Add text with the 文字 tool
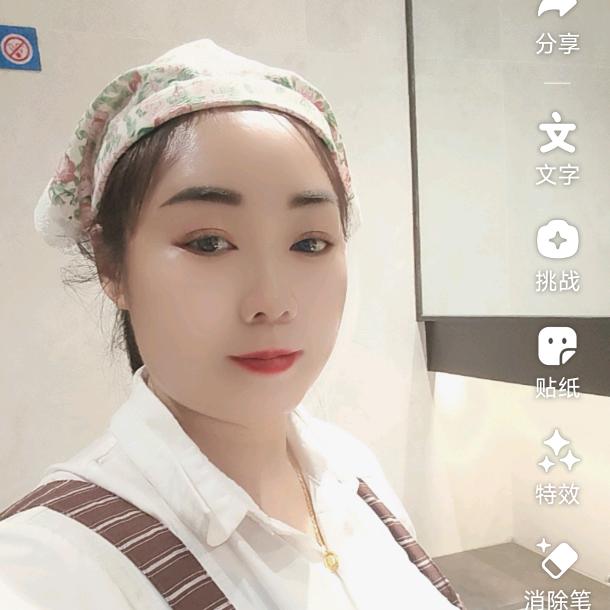This screenshot has width=610, height=610. click(558, 149)
